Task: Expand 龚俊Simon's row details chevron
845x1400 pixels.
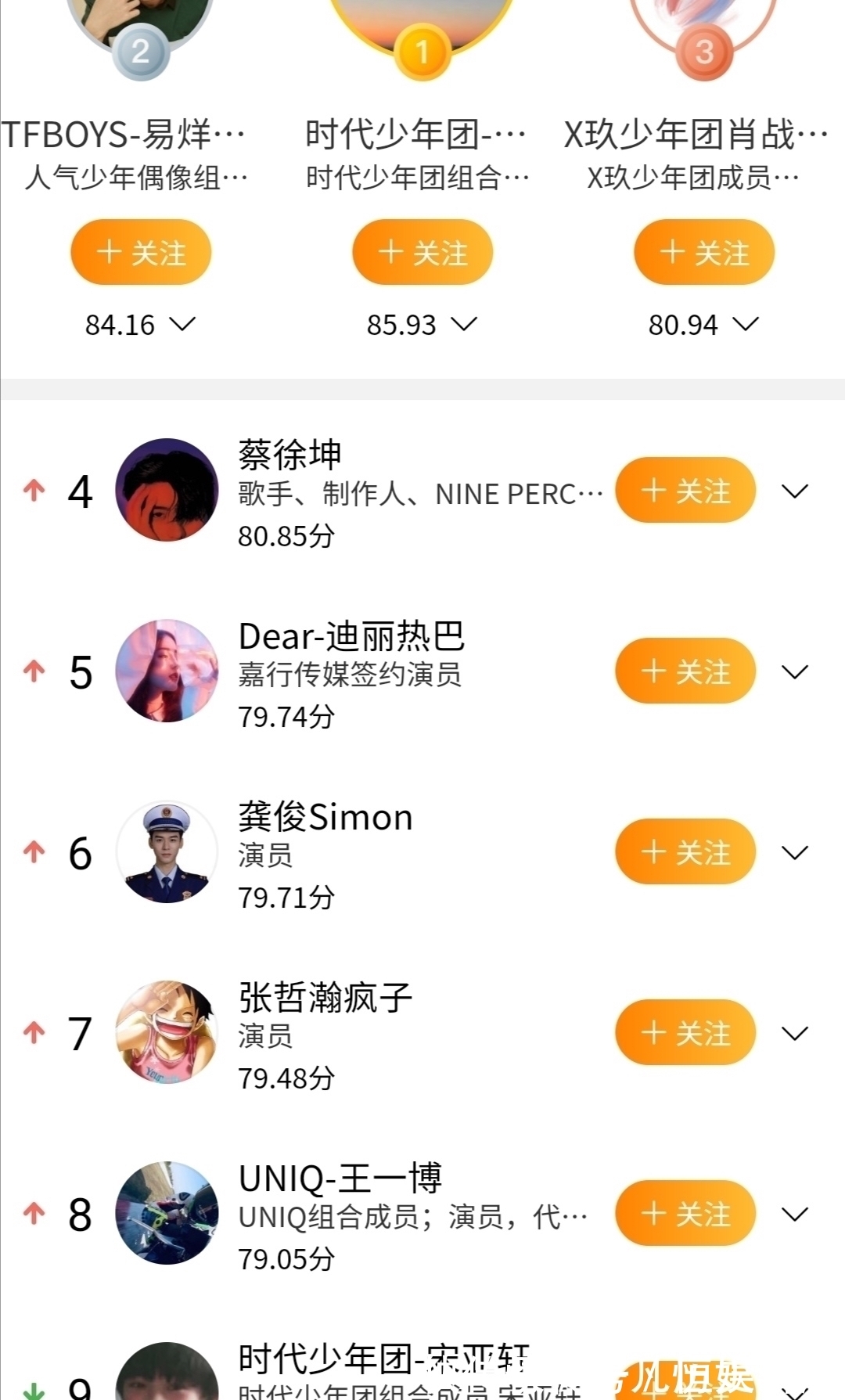Action: point(795,852)
